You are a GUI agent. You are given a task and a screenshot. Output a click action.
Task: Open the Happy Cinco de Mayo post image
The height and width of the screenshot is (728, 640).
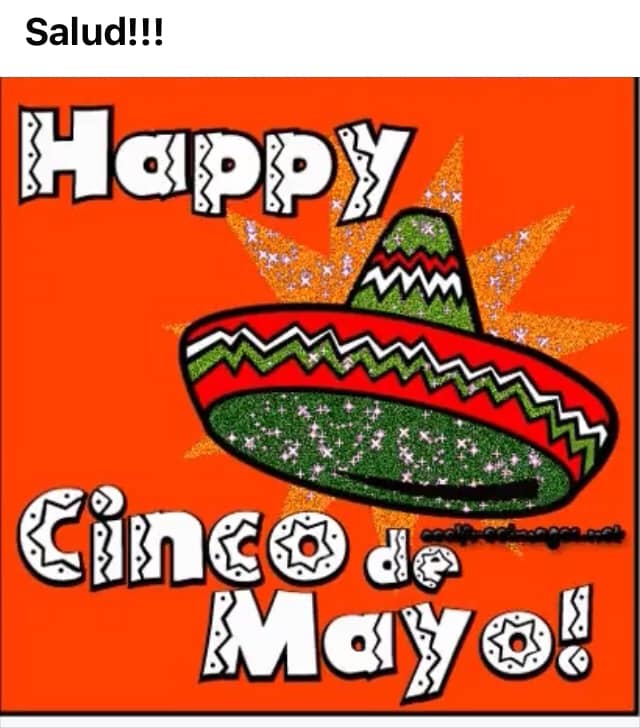(320, 400)
